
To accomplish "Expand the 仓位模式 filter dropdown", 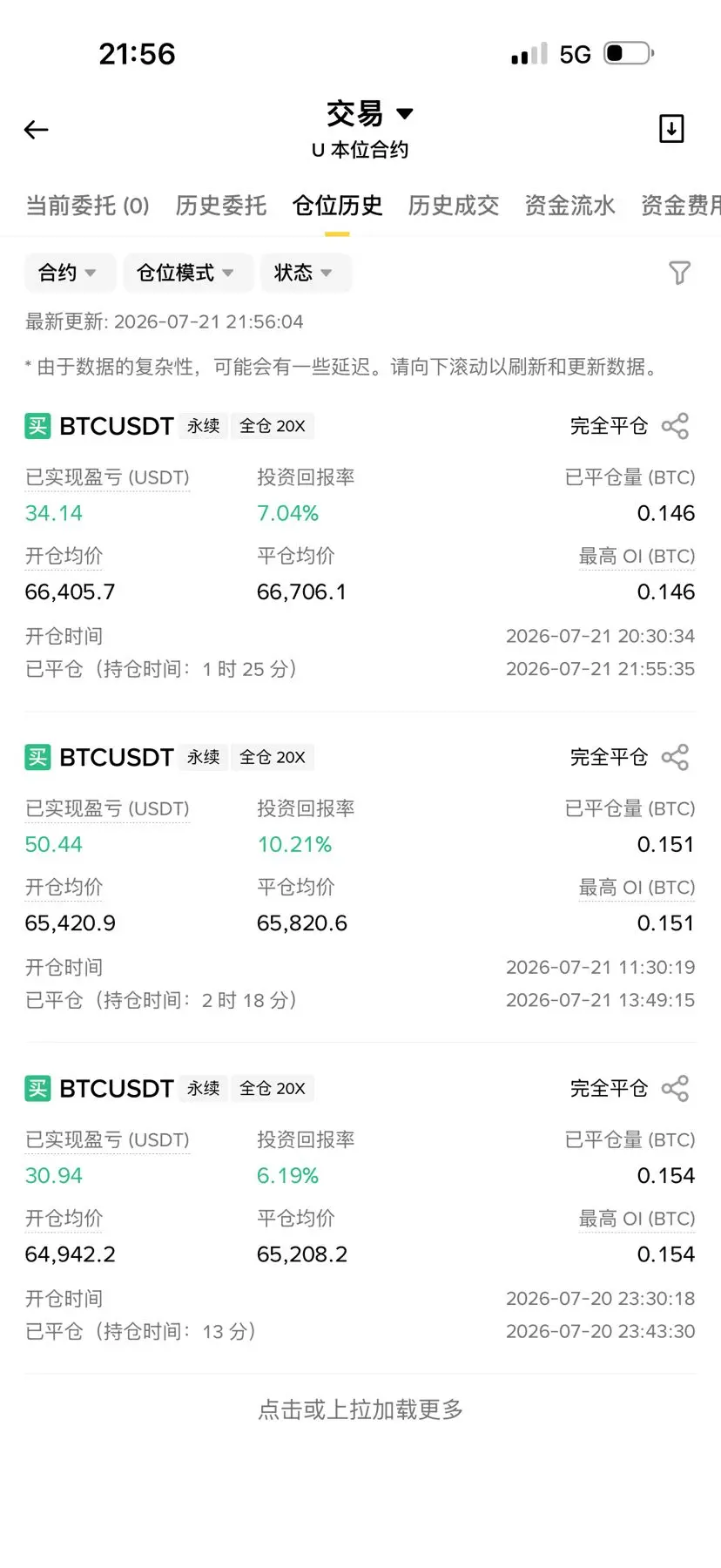I will coord(187,273).
